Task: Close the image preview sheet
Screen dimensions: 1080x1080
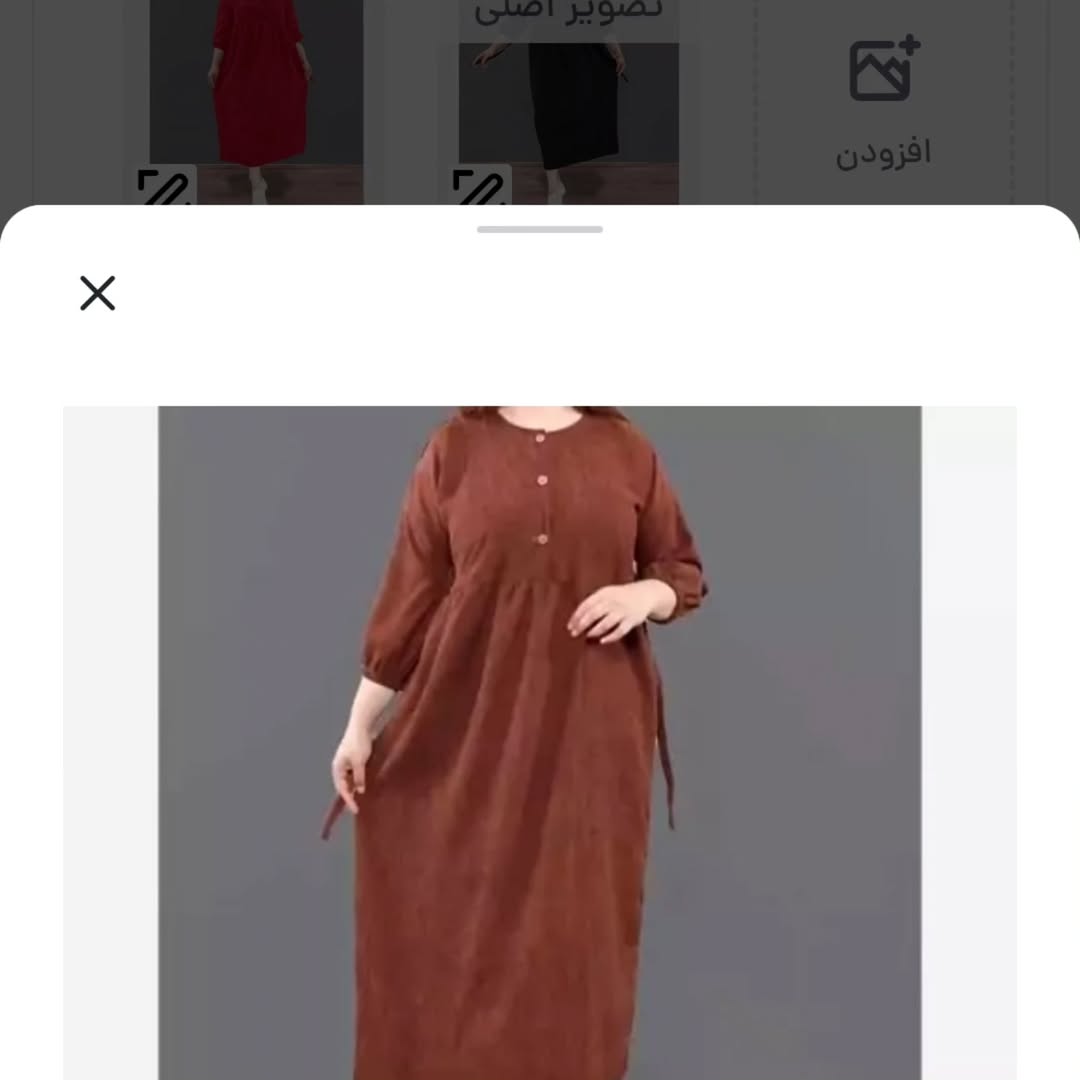Action: click(98, 293)
